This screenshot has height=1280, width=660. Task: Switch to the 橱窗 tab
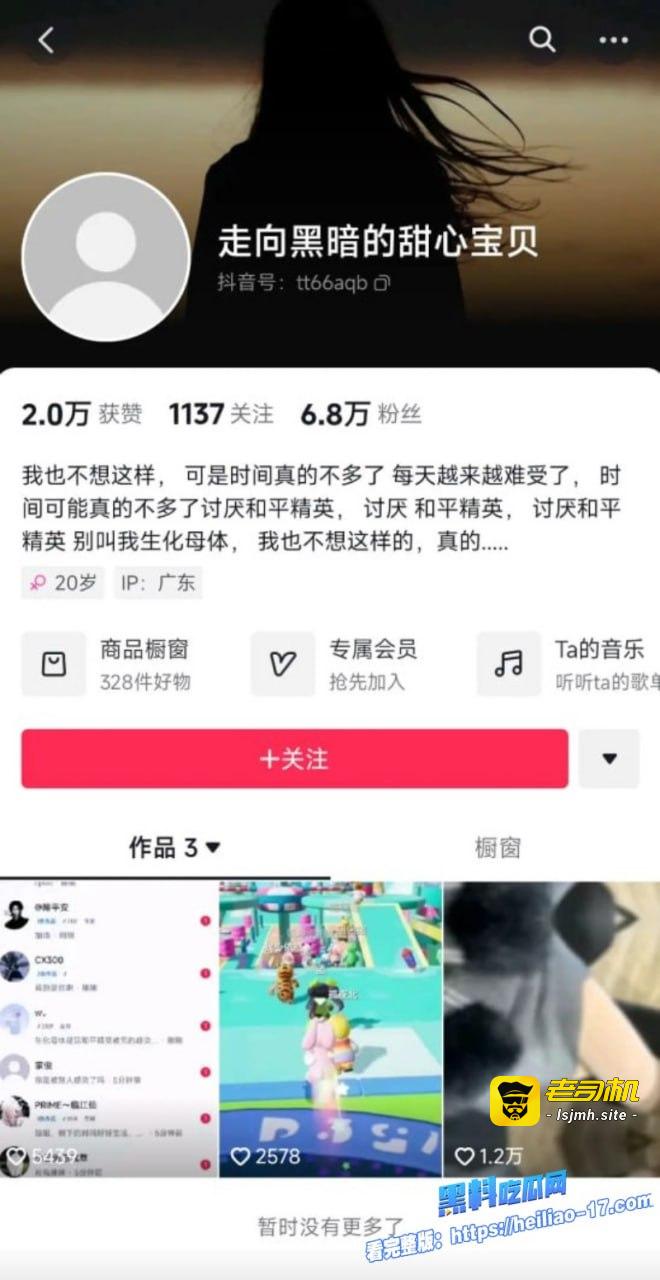click(x=497, y=848)
